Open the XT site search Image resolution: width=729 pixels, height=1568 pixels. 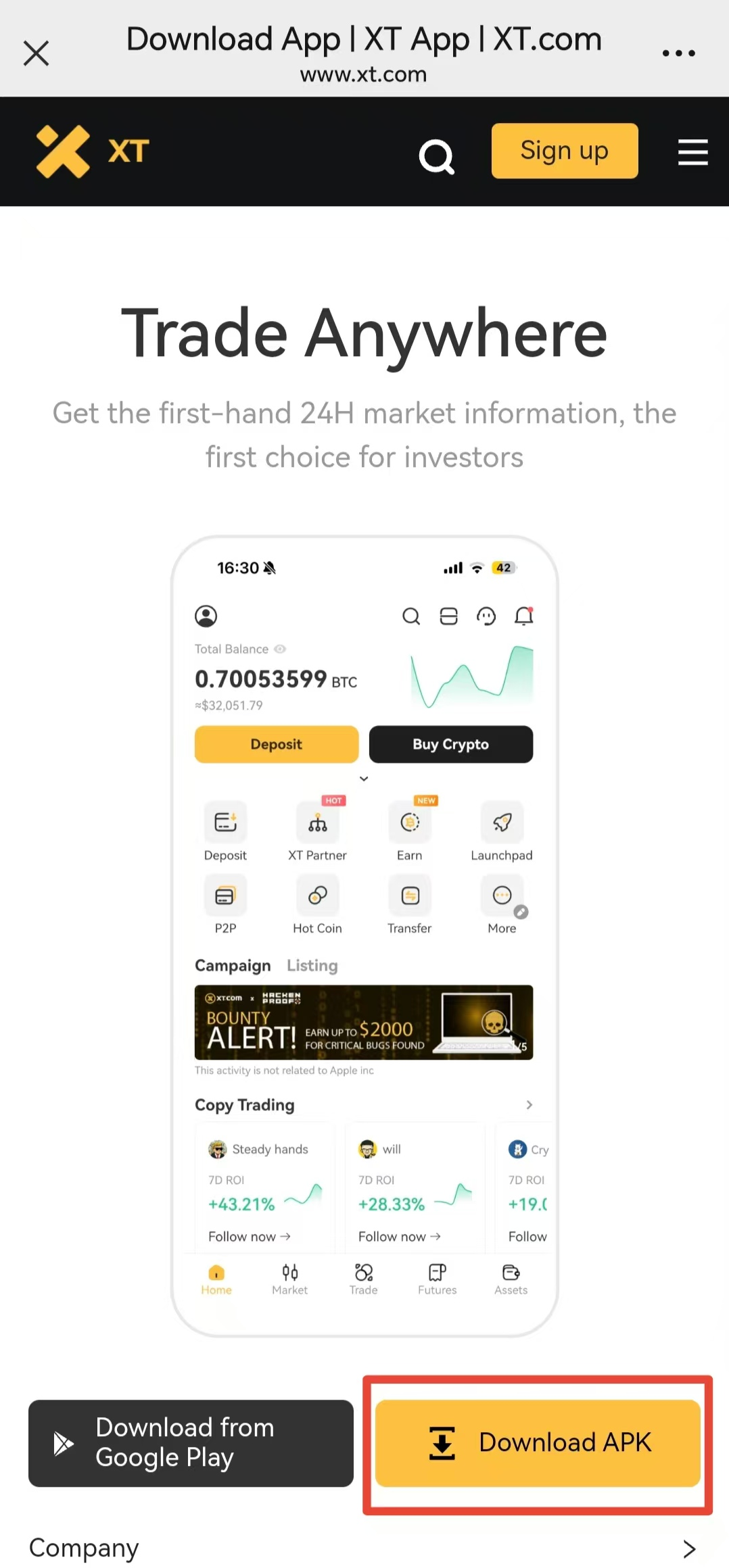click(x=437, y=157)
